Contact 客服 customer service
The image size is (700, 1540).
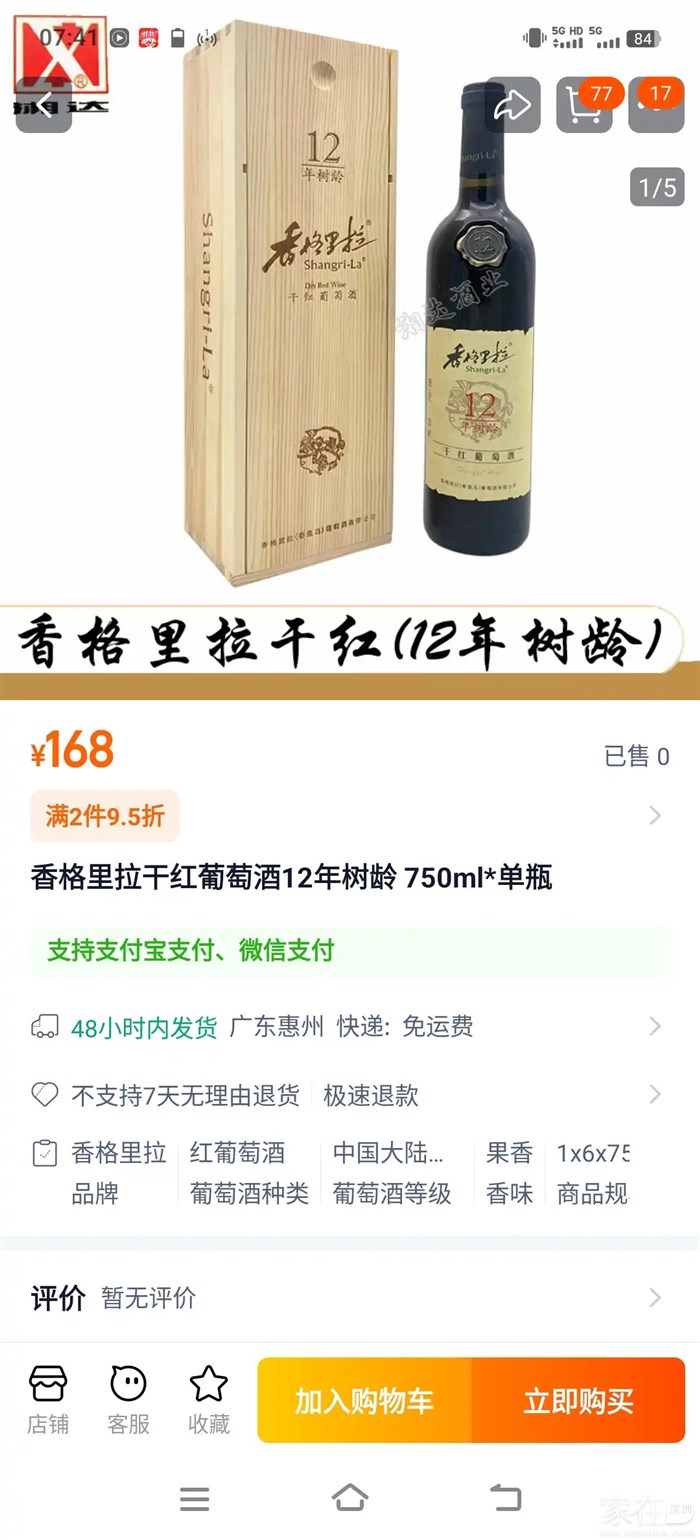click(128, 1399)
